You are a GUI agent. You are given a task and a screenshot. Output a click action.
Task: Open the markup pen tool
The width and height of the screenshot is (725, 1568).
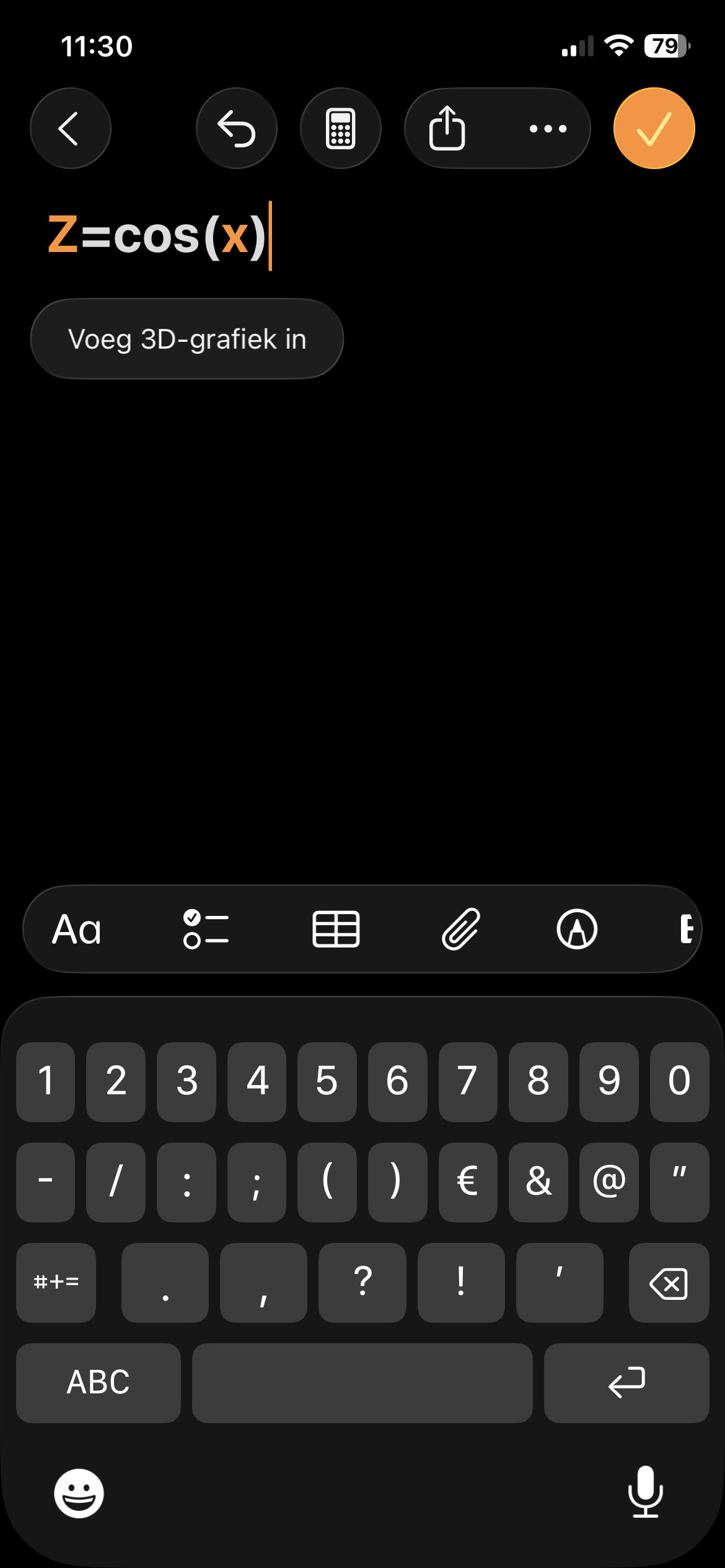[x=576, y=930]
